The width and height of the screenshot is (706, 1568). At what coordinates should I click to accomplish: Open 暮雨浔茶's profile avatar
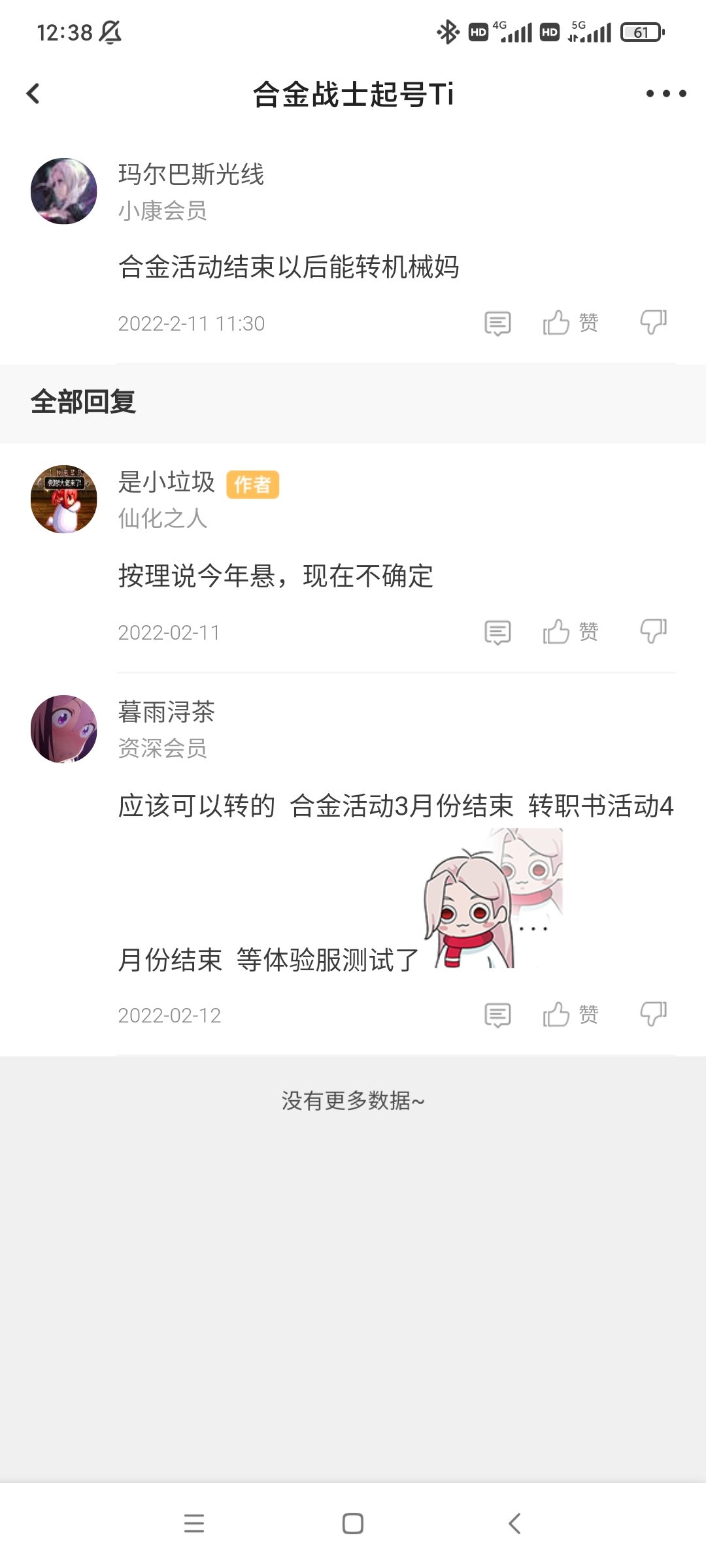tap(64, 729)
